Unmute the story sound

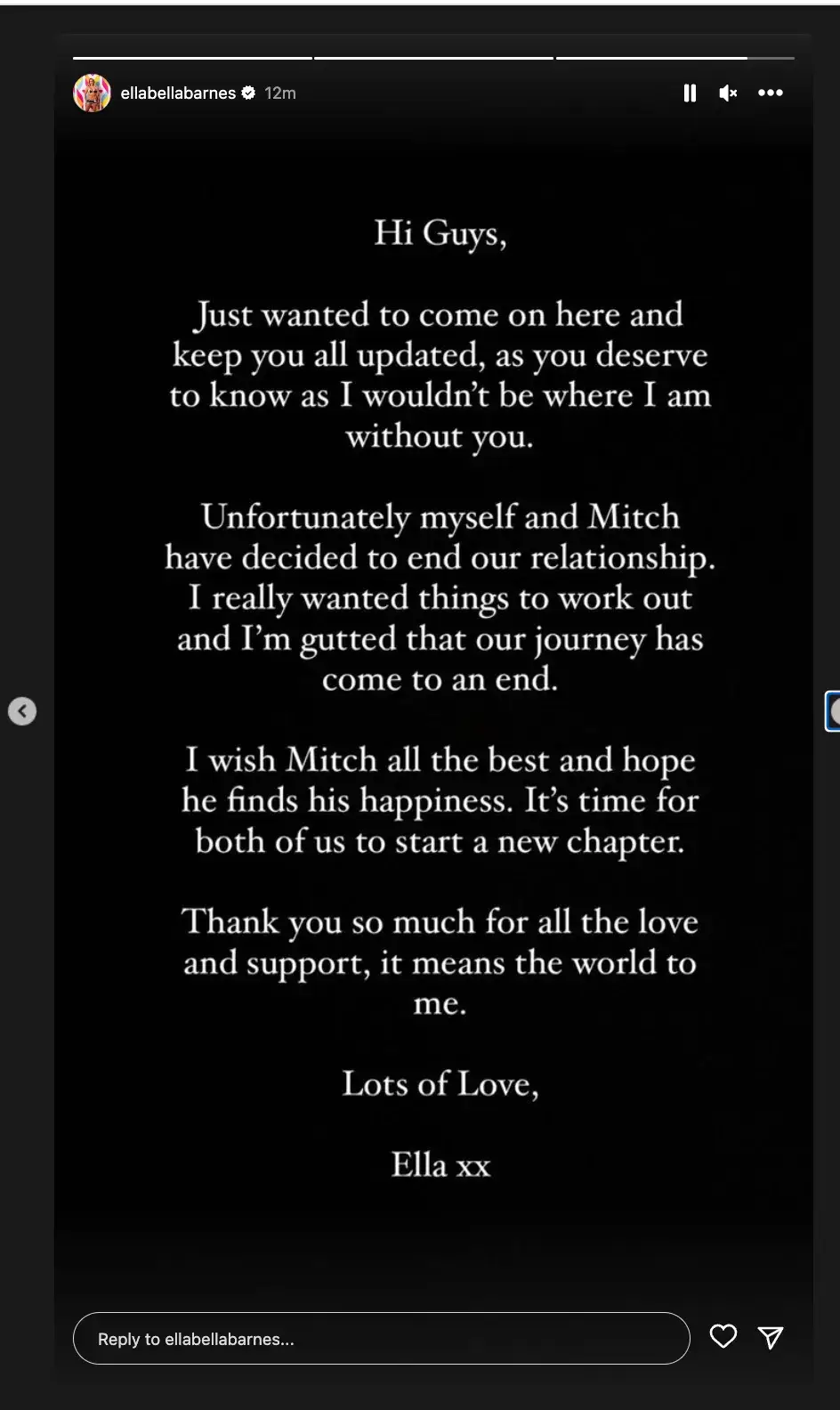tap(728, 93)
